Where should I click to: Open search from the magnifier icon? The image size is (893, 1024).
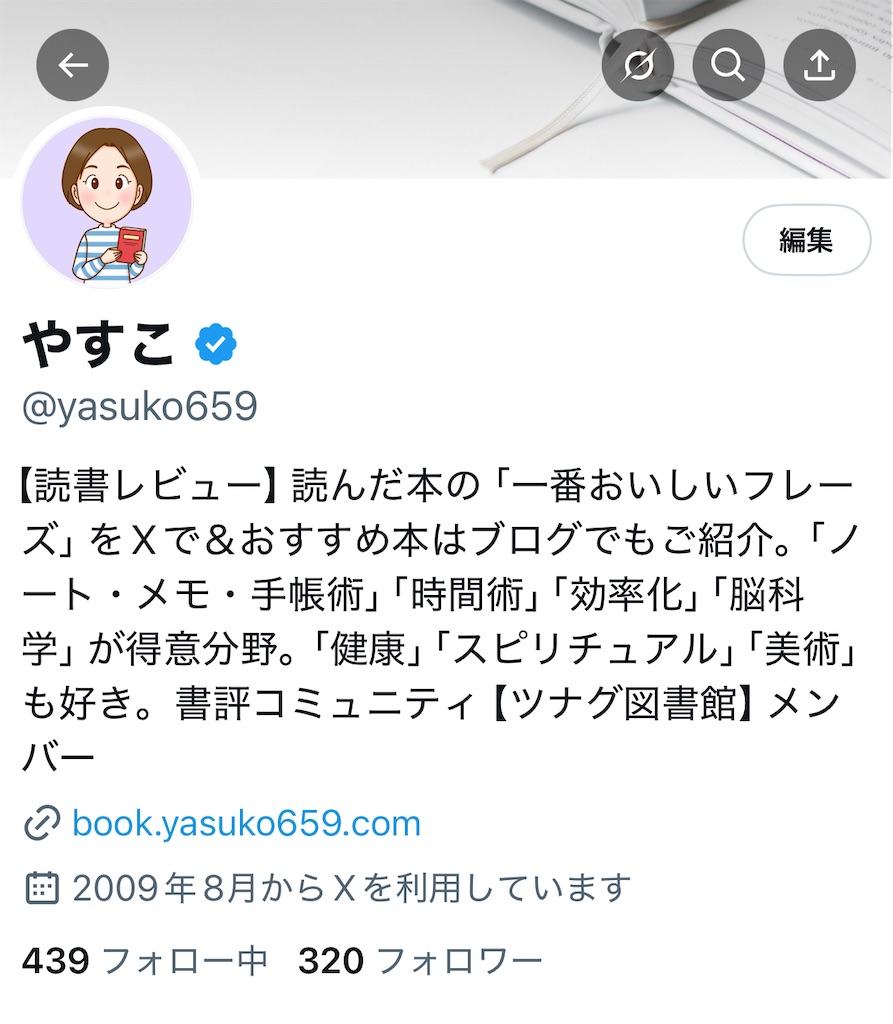pos(728,65)
